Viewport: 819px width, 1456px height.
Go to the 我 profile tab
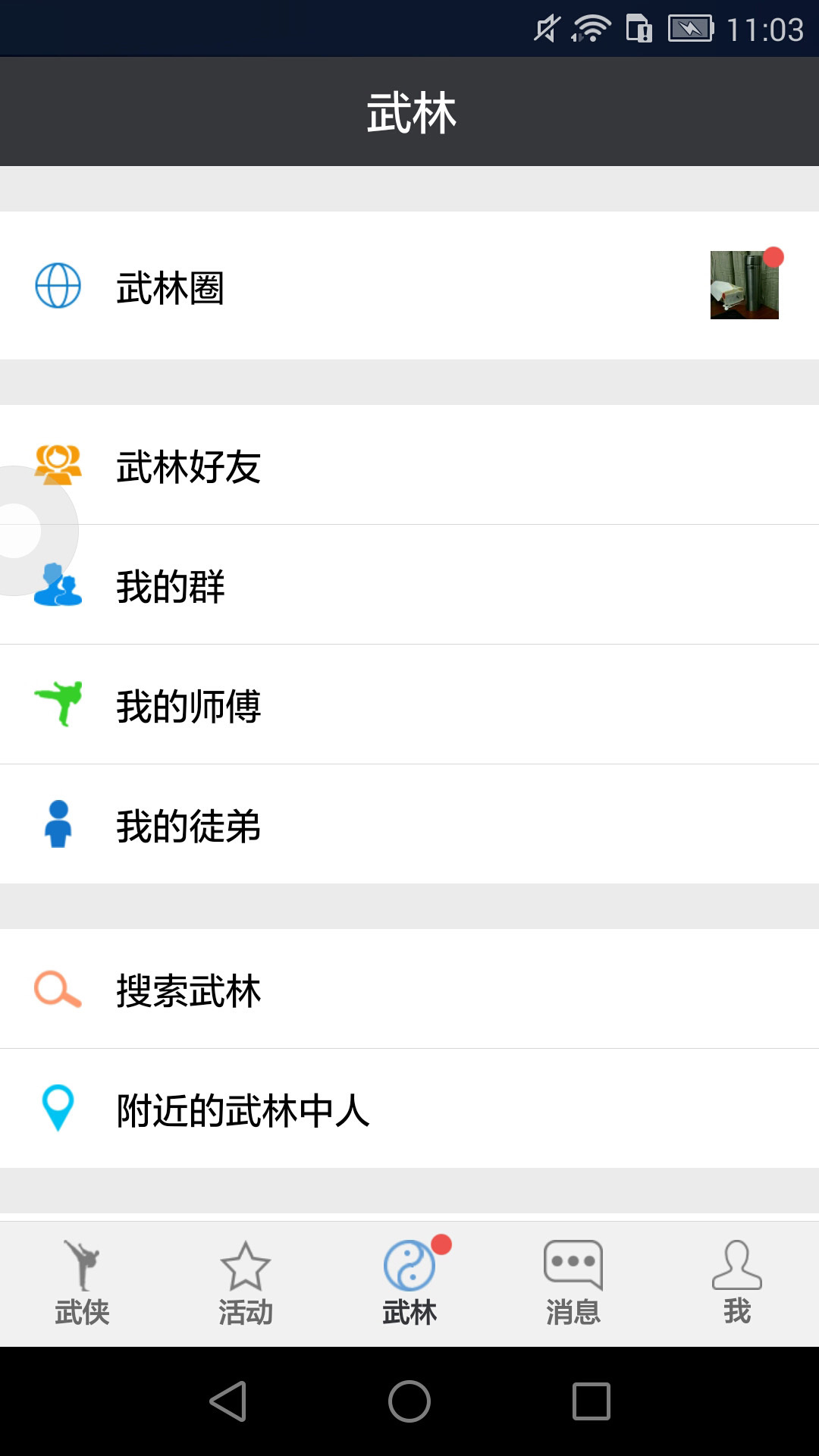(x=737, y=1283)
